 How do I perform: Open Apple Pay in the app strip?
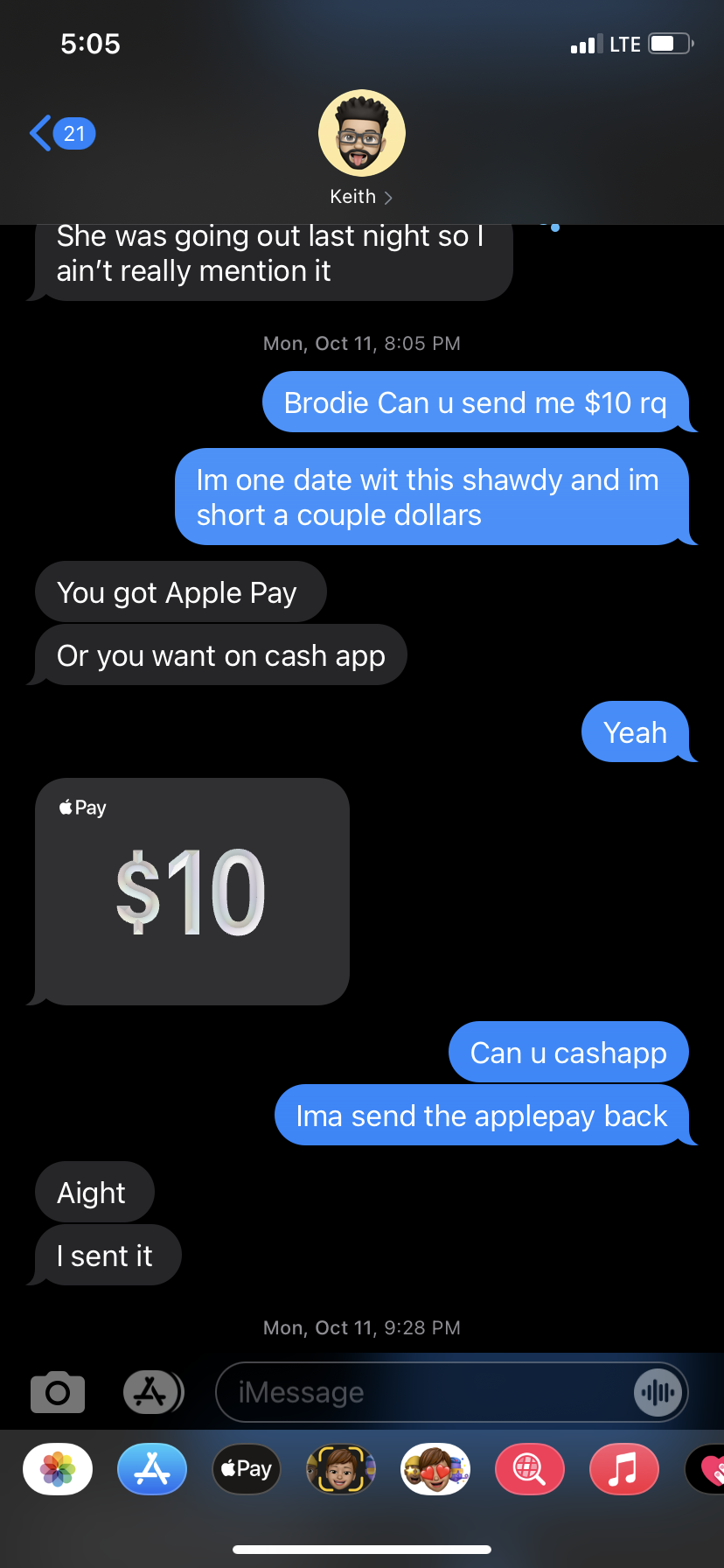tap(247, 1469)
